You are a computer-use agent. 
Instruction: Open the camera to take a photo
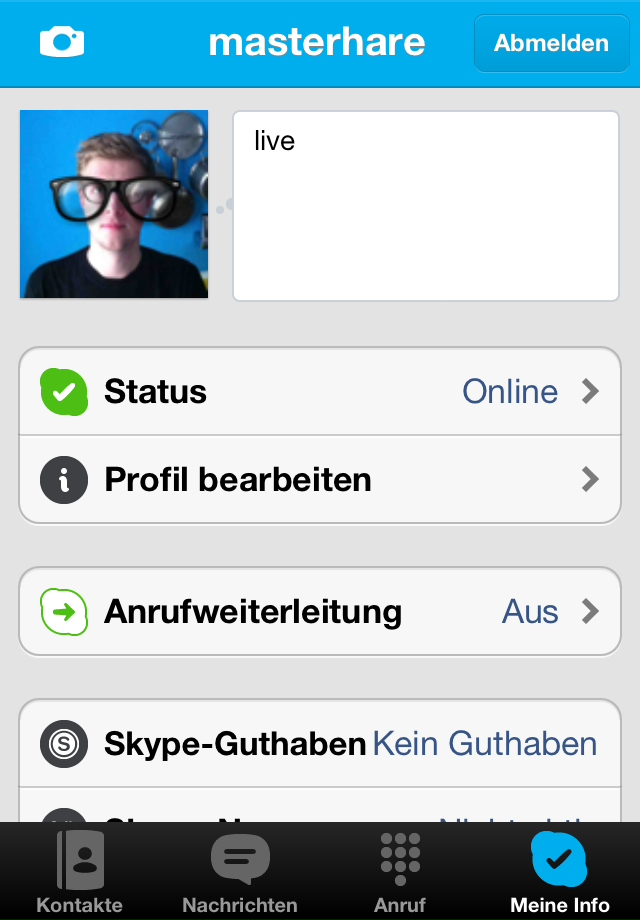(62, 42)
